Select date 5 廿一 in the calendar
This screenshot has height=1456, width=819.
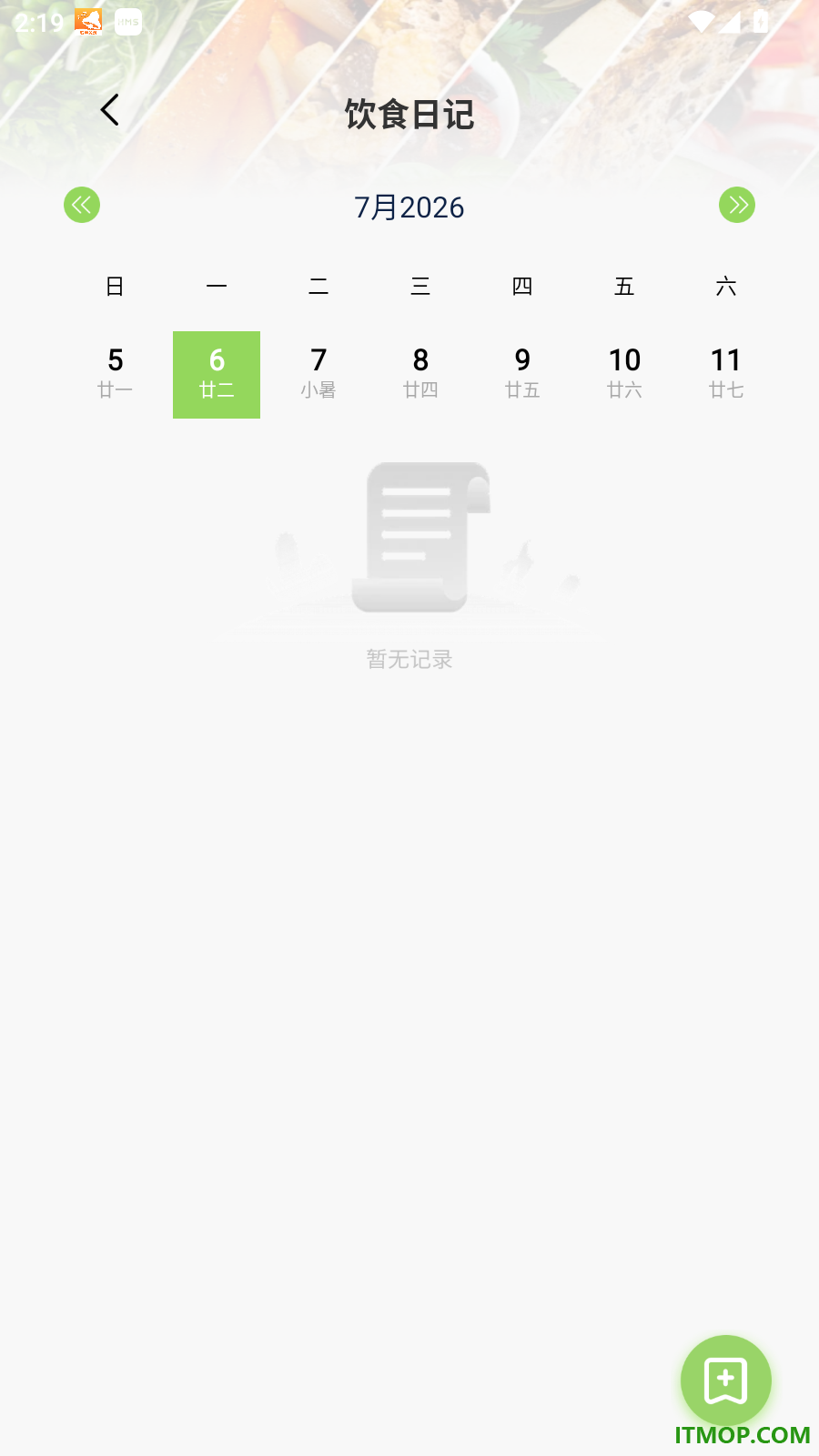coord(115,375)
